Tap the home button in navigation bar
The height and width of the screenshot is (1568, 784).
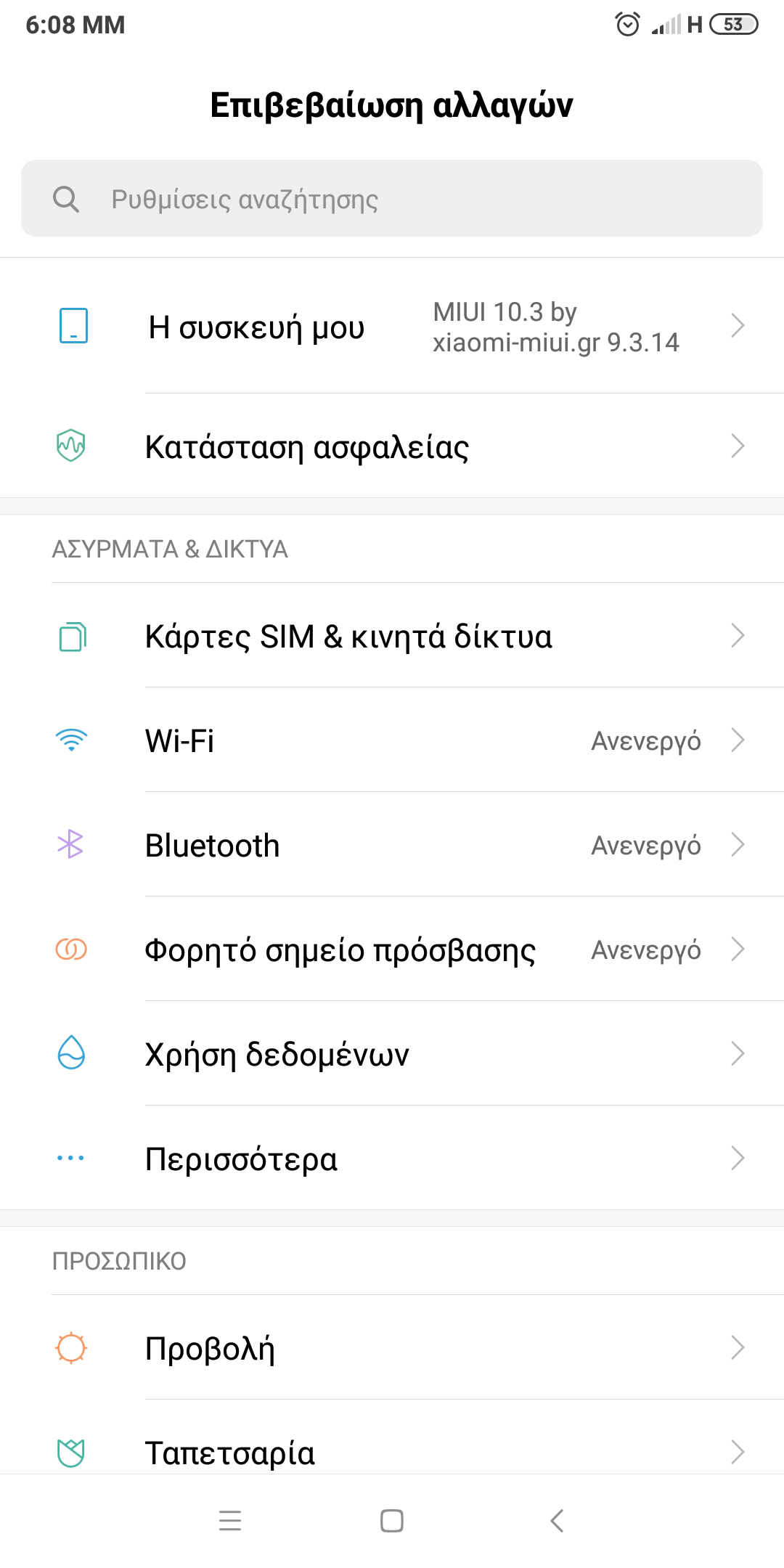tap(392, 1520)
